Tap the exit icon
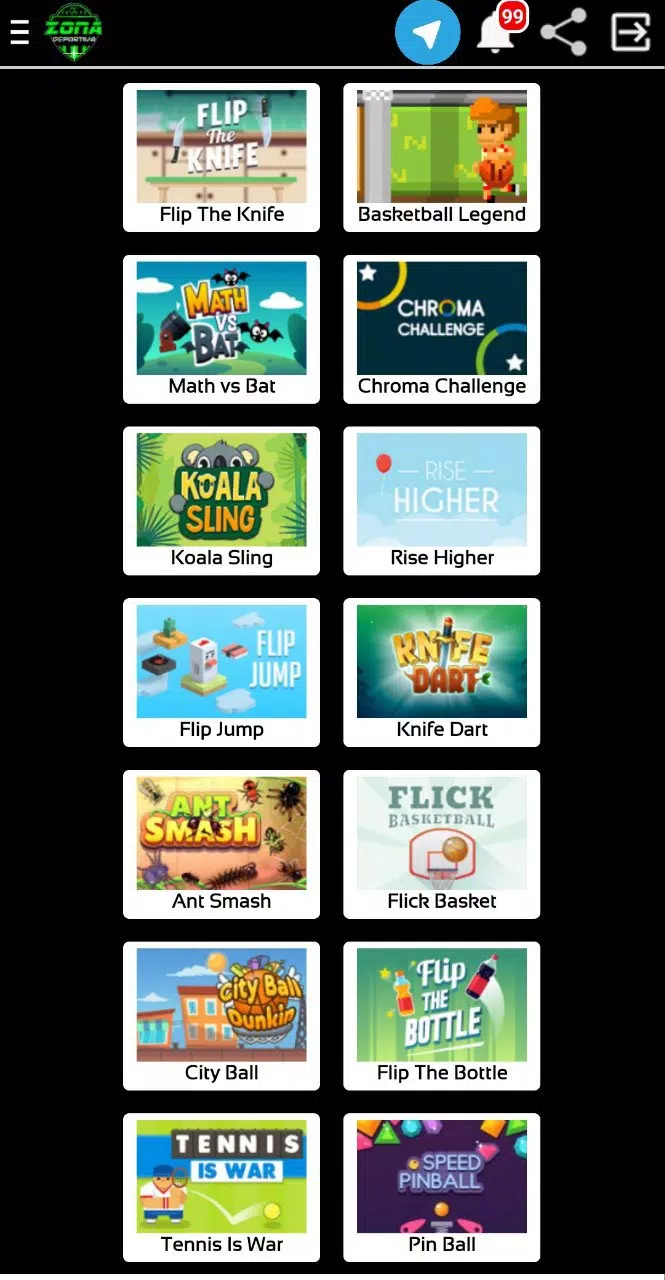Viewport: 665px width, 1280px height. [630, 33]
